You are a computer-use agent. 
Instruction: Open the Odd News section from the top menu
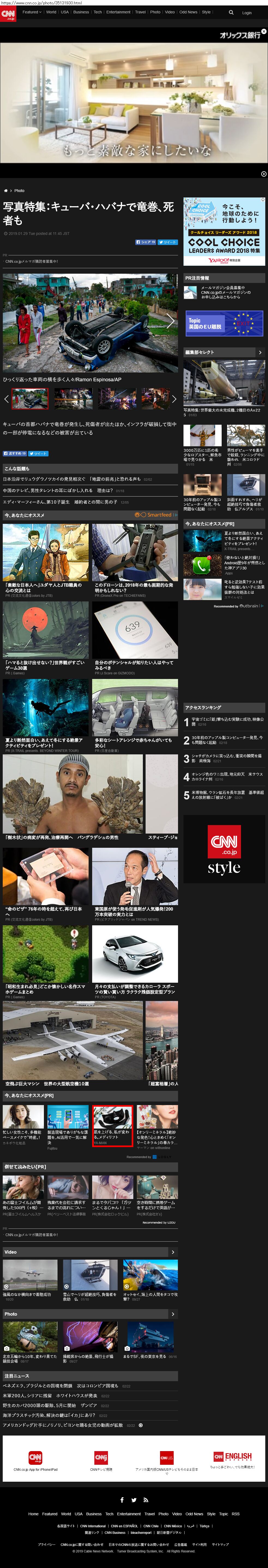(188, 12)
